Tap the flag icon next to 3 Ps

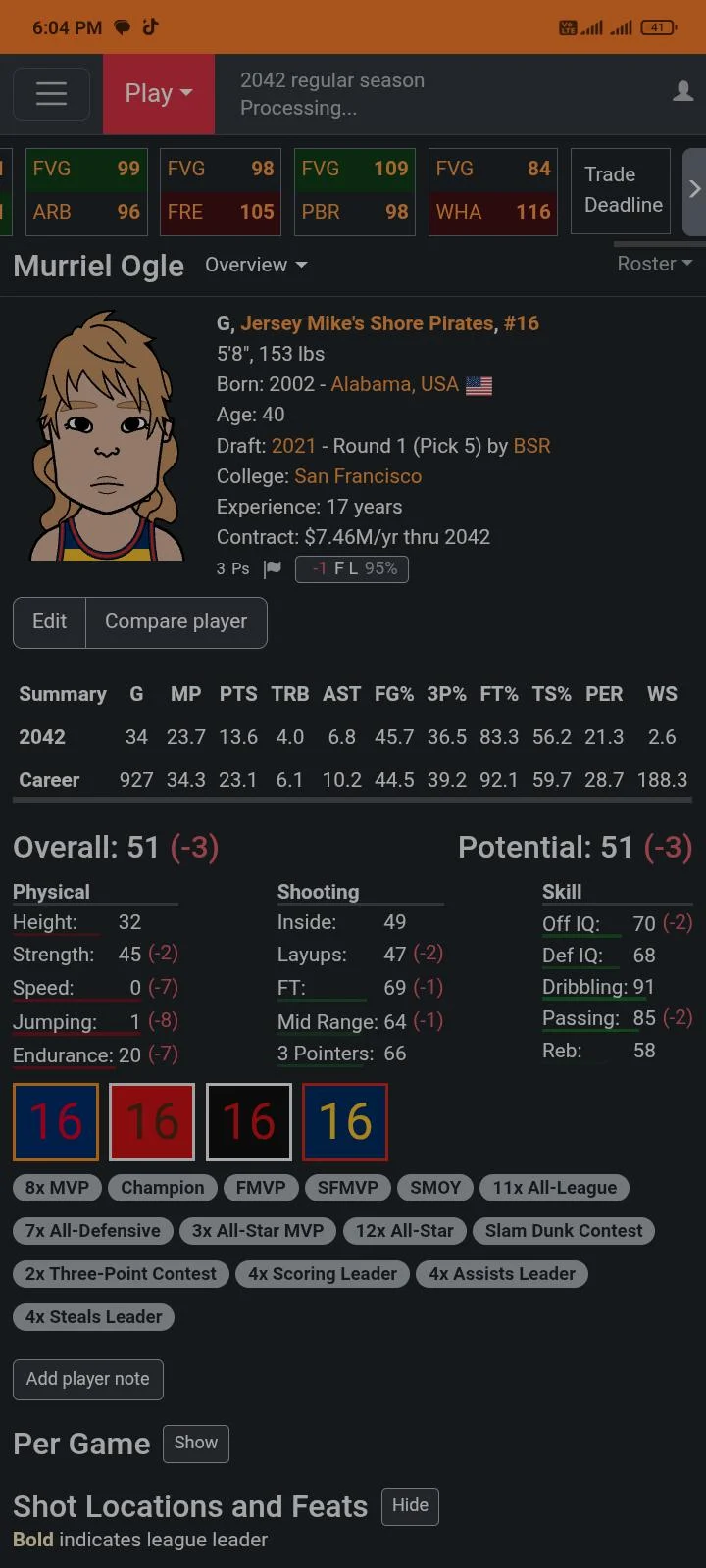pos(273,568)
